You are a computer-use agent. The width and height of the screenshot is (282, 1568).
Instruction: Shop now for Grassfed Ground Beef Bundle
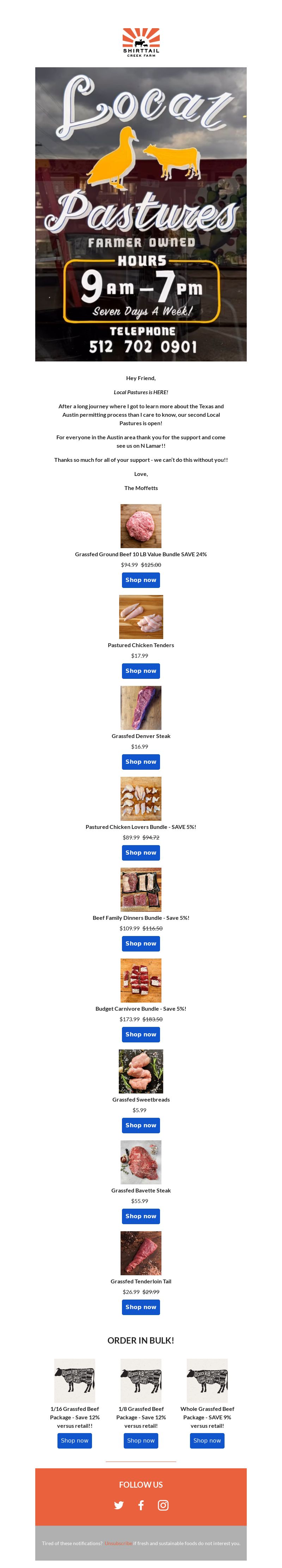(141, 580)
